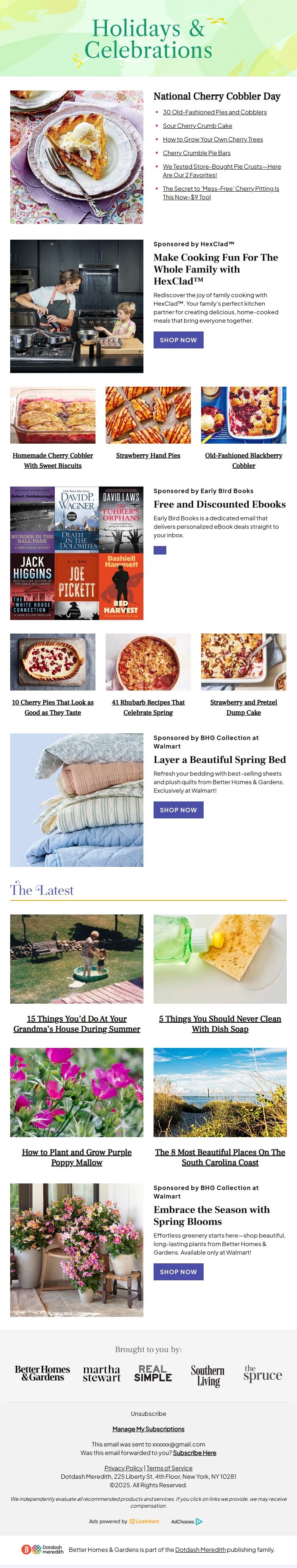Open Manage My Subscriptions
The image size is (297, 1568).
pyautogui.click(x=148, y=1429)
